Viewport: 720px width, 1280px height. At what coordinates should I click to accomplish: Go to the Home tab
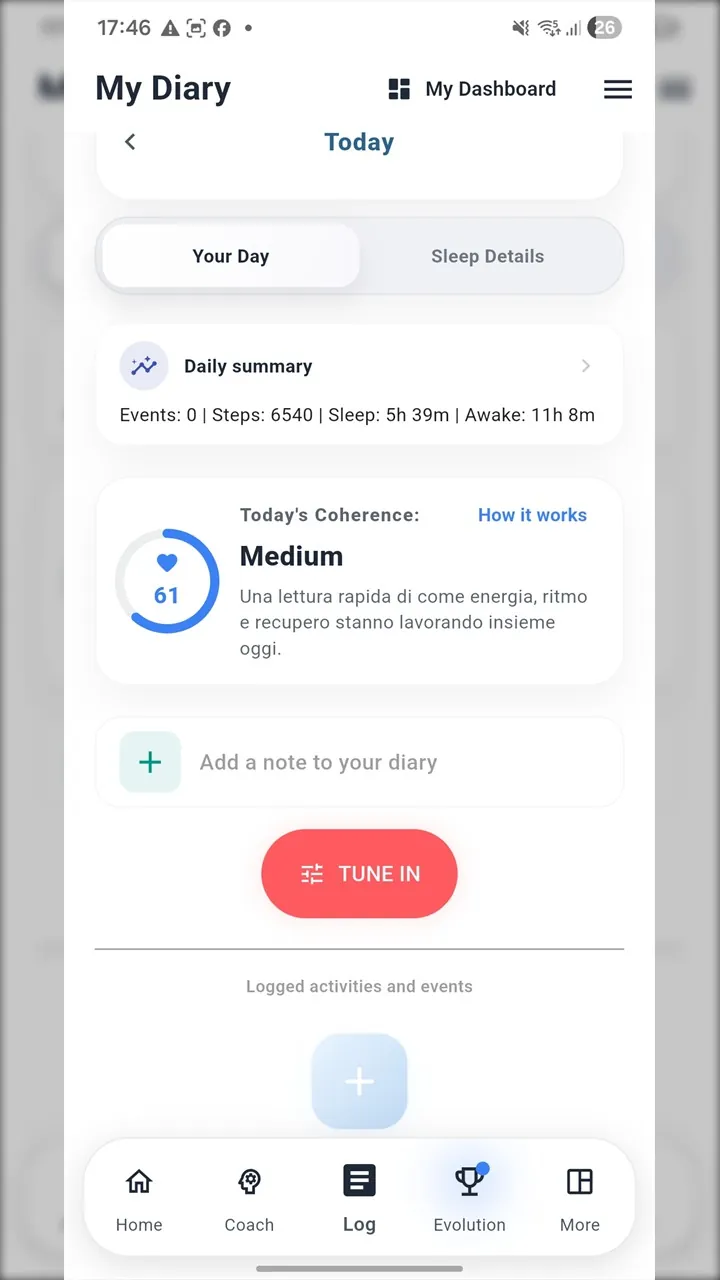pyautogui.click(x=139, y=1199)
